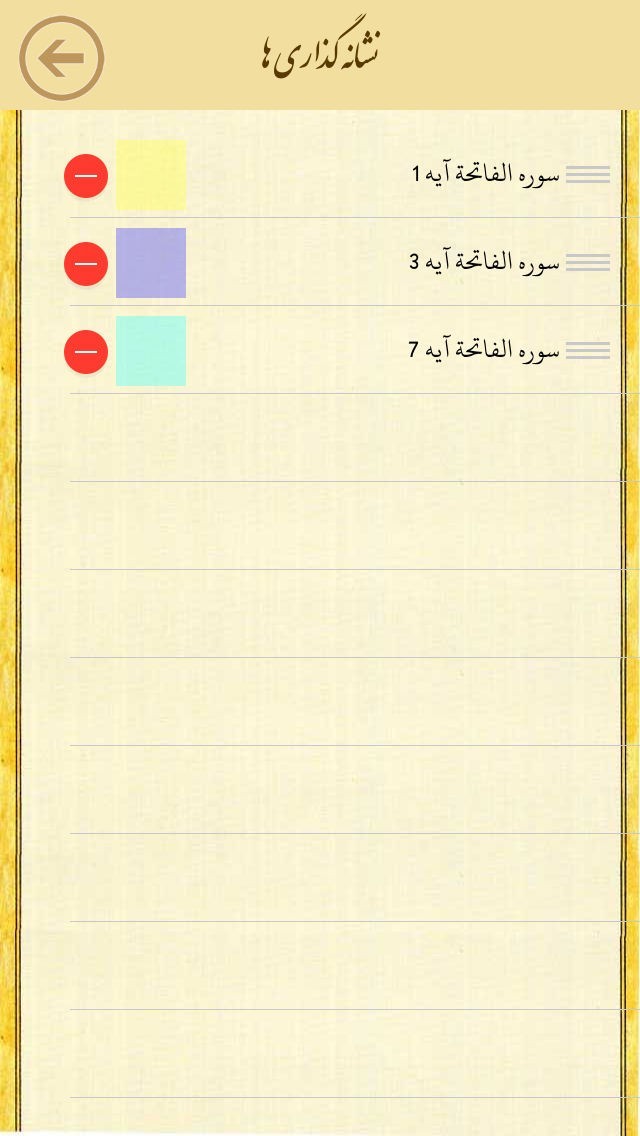Open bookmark سوره الفاتحة آیه 1
Viewport: 640px width, 1136px height.
pyautogui.click(x=485, y=175)
